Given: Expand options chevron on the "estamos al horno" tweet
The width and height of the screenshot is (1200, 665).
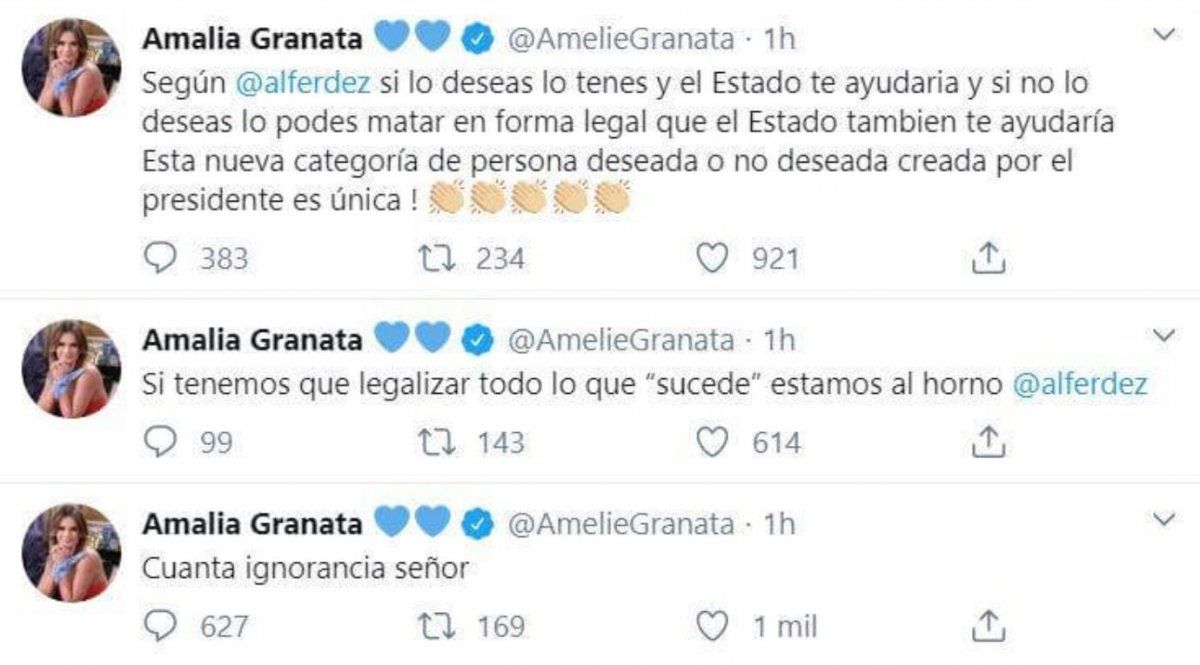Looking at the screenshot, I should 1163,336.
